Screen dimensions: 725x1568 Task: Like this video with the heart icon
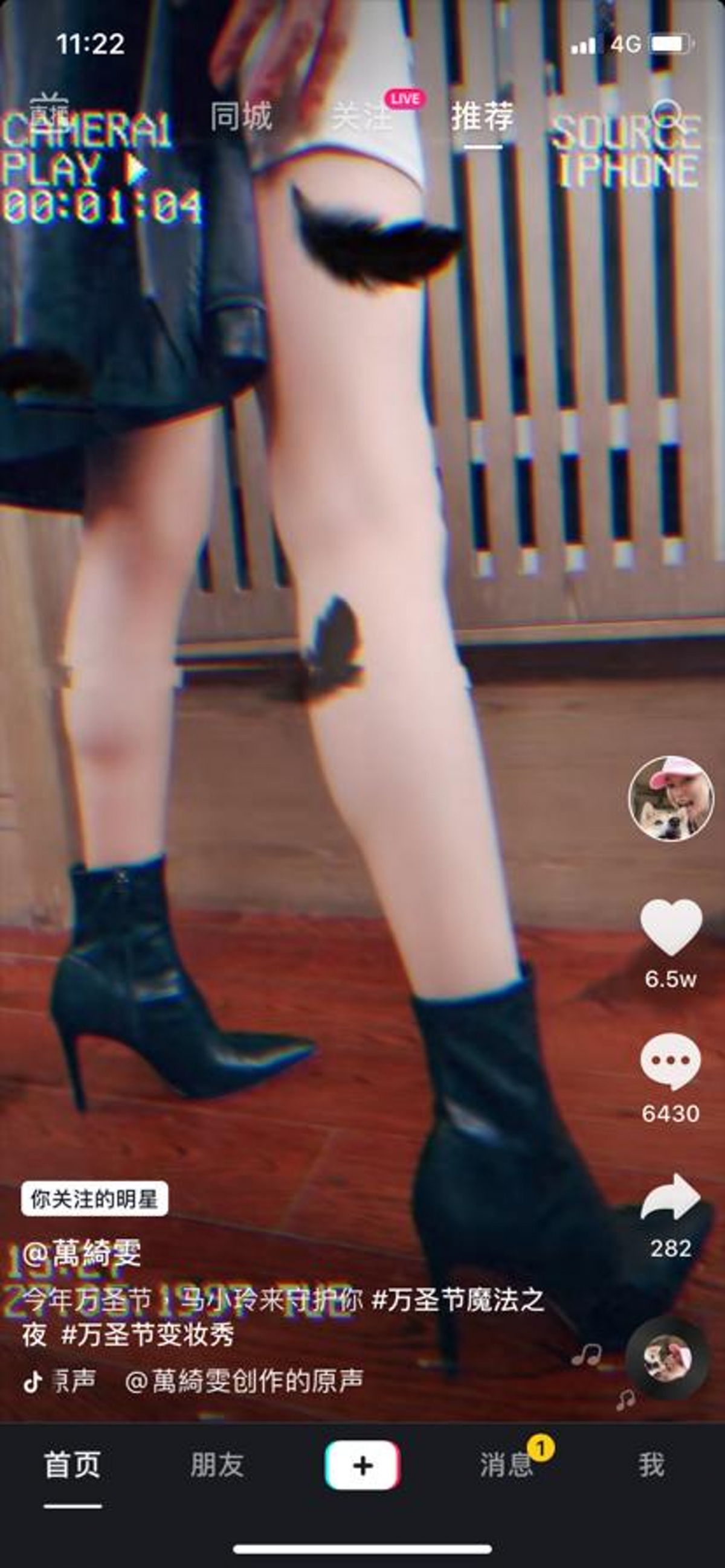tap(671, 926)
